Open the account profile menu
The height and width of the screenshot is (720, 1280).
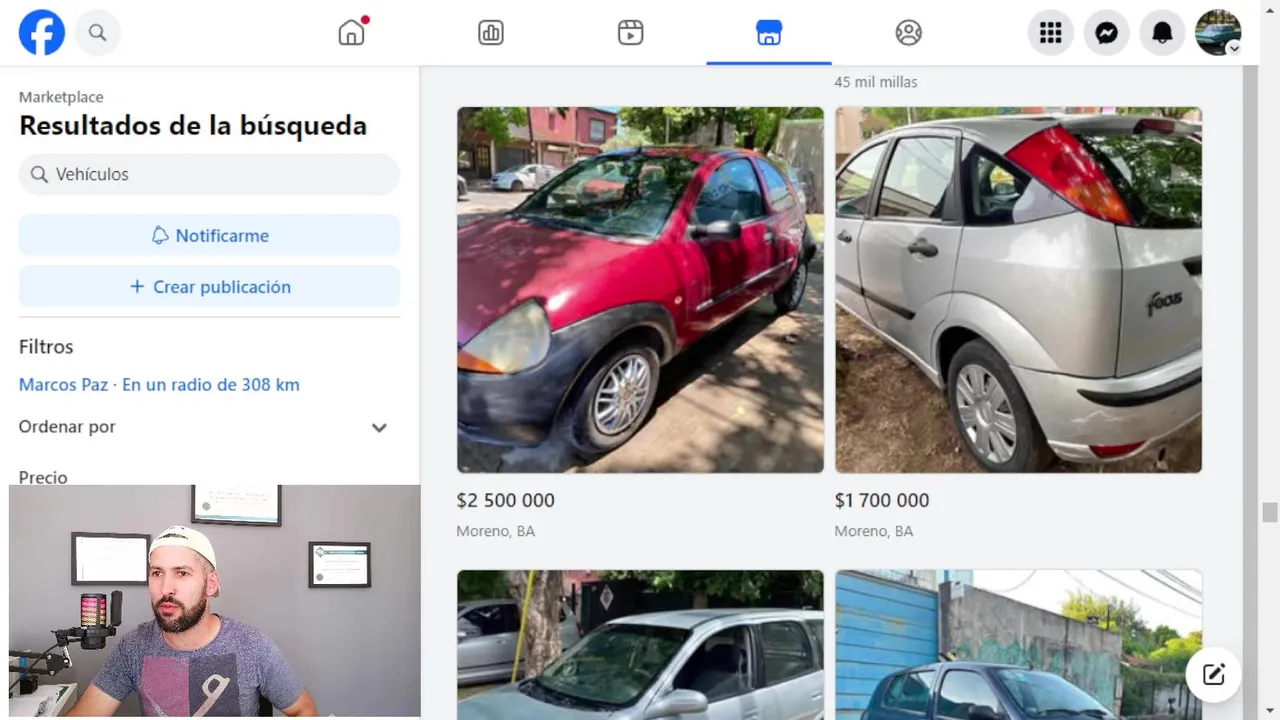coord(1218,33)
